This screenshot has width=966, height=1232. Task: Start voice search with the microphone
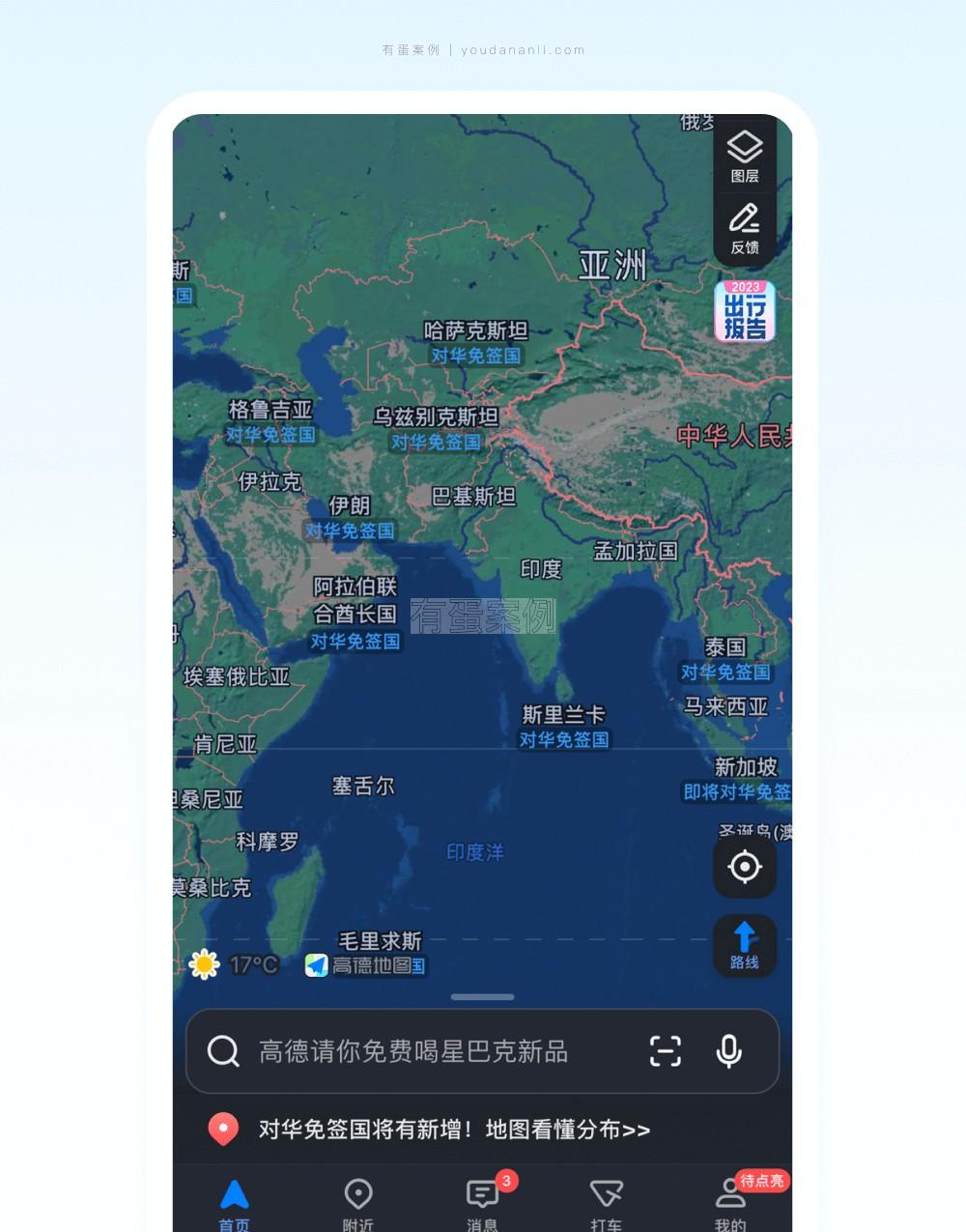coord(729,1051)
